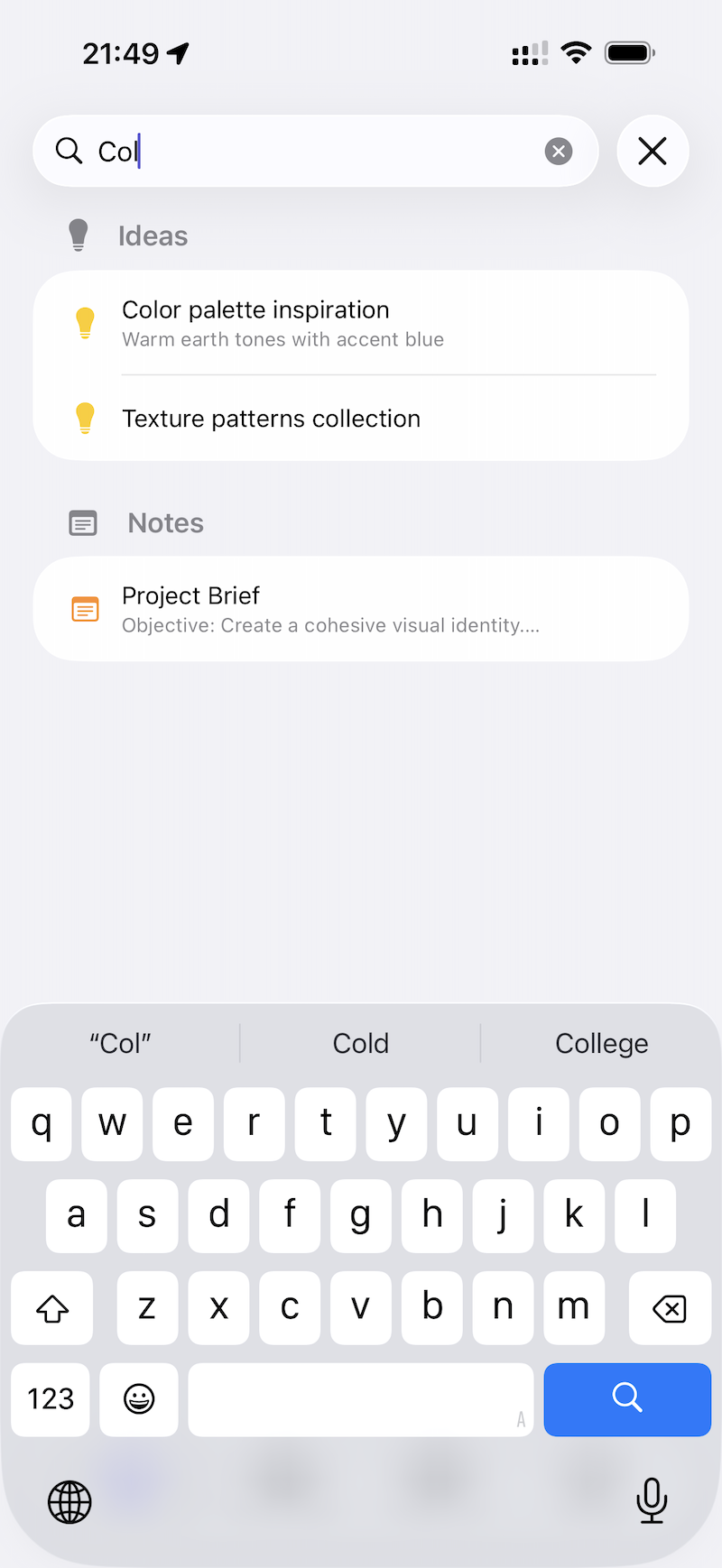Image resolution: width=722 pixels, height=1568 pixels.
Task: Tap the emoji key on the keyboard
Action: pyautogui.click(x=139, y=1399)
